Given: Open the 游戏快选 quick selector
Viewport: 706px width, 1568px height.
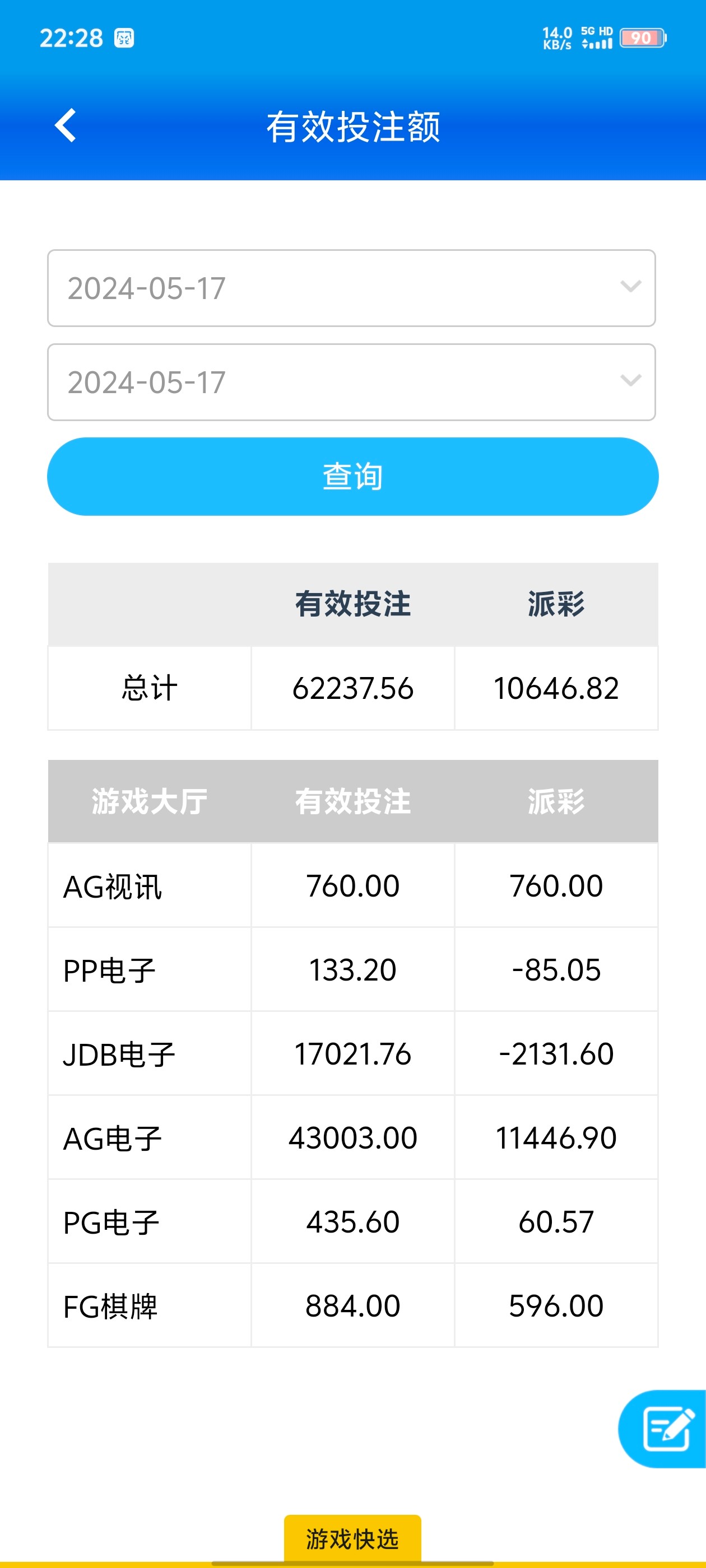Looking at the screenshot, I should point(352,1538).
